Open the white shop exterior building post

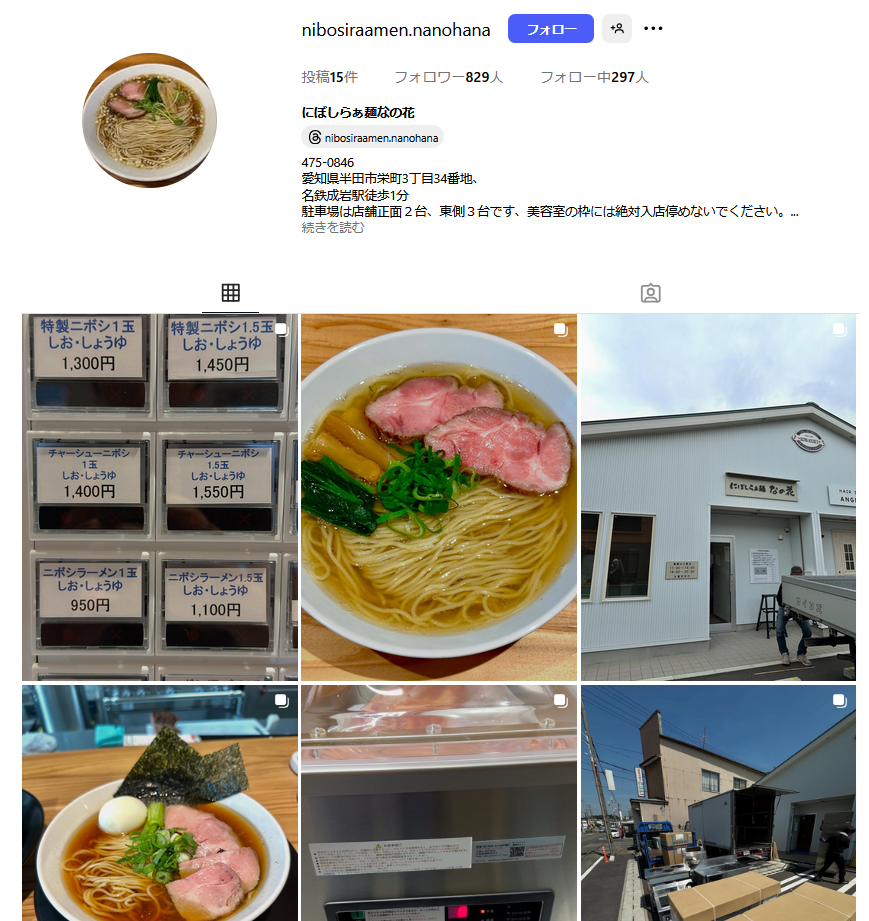tap(718, 497)
